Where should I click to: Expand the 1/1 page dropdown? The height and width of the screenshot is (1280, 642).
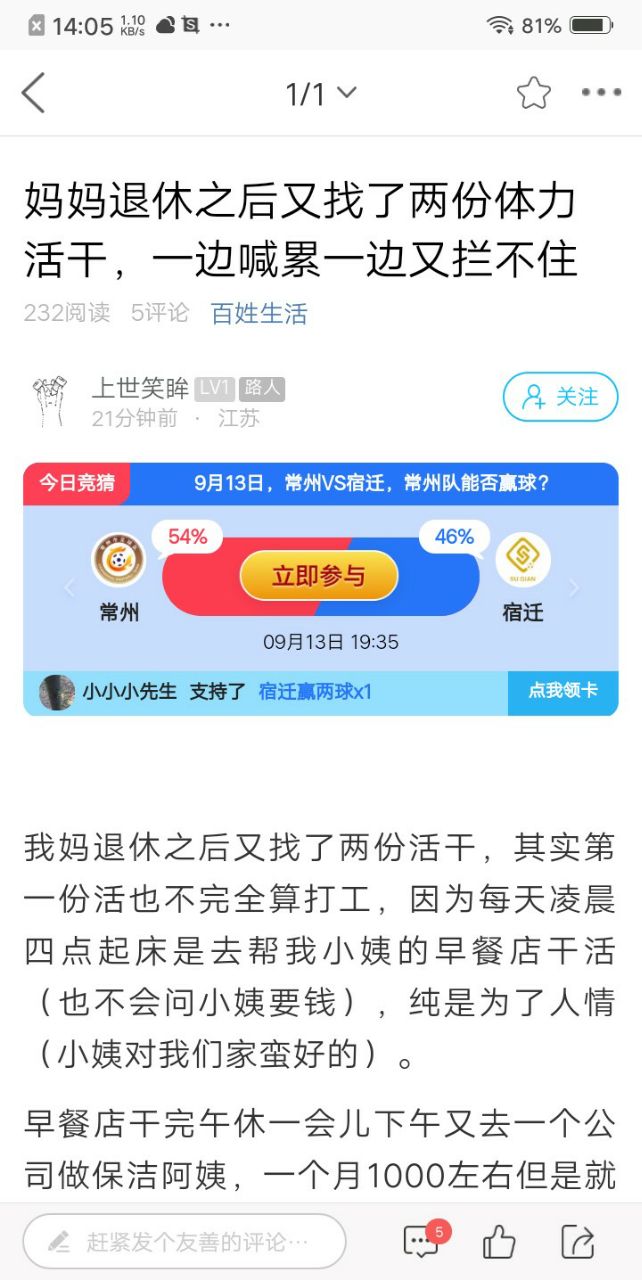pyautogui.click(x=320, y=94)
